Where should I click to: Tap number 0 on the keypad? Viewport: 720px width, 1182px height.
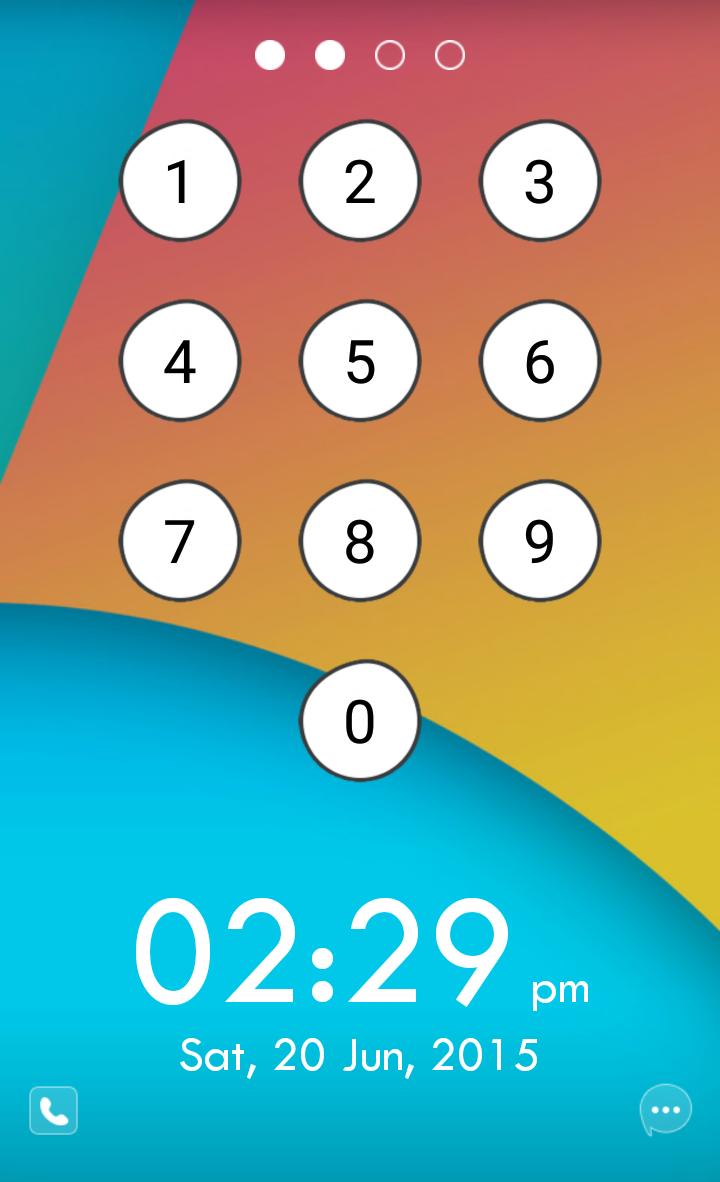[x=359, y=721]
